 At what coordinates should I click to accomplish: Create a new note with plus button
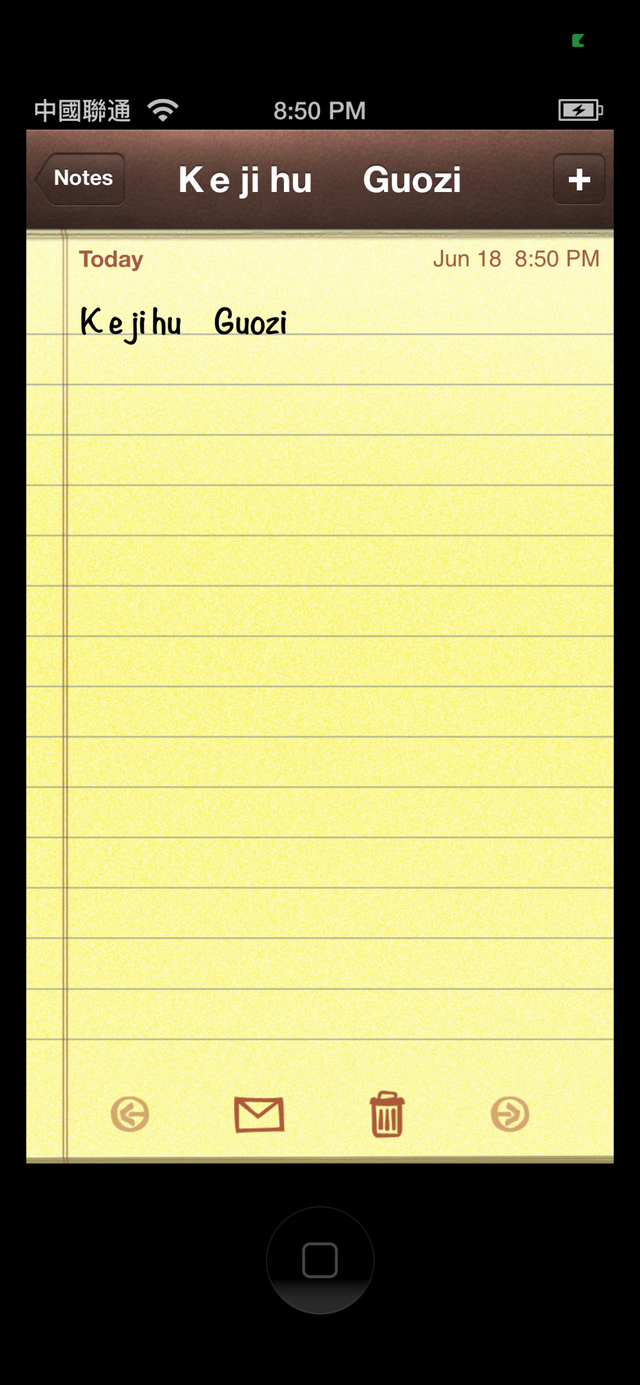pyautogui.click(x=579, y=179)
